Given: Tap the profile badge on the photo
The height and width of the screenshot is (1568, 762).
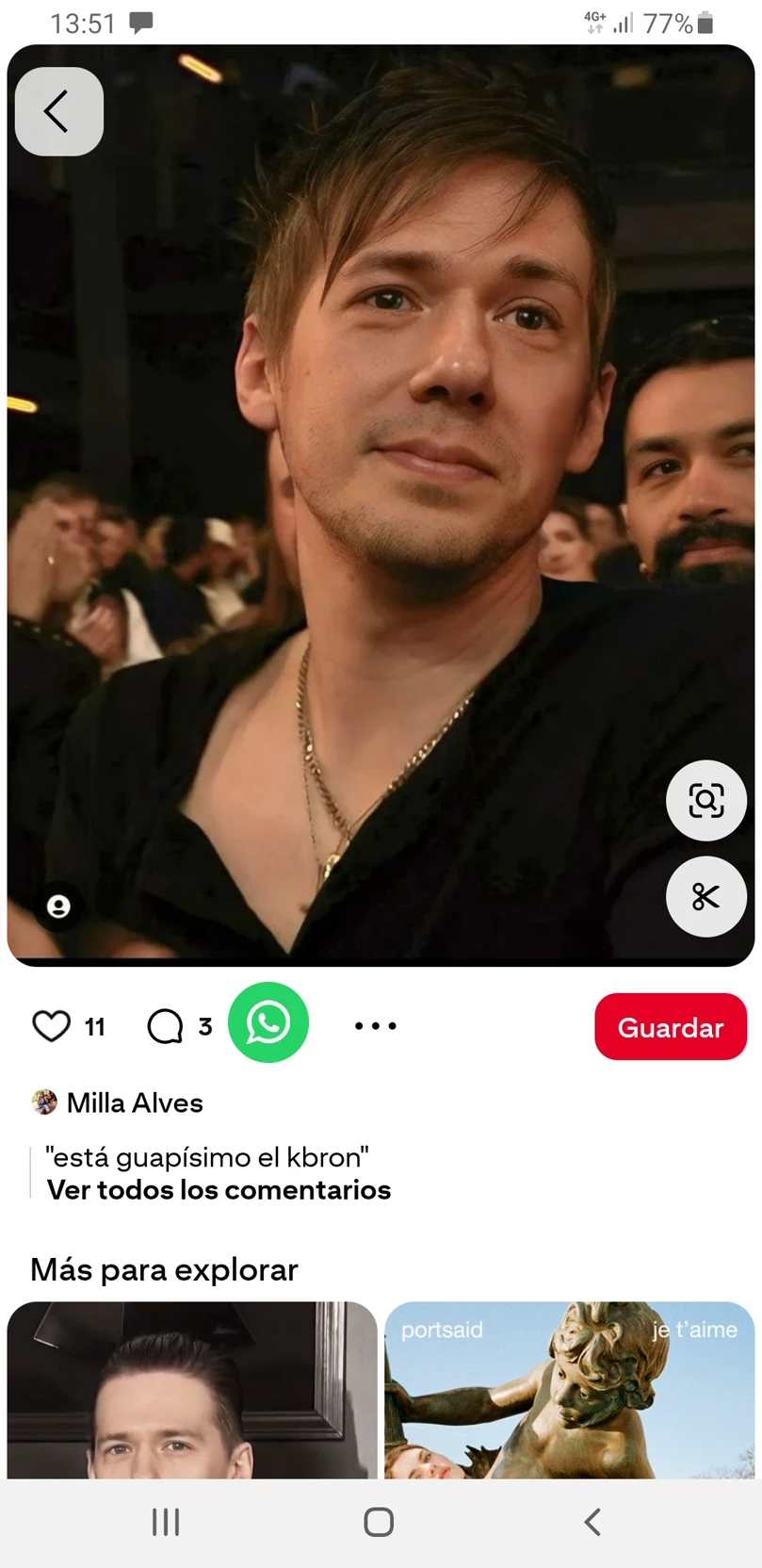Looking at the screenshot, I should click(x=58, y=906).
